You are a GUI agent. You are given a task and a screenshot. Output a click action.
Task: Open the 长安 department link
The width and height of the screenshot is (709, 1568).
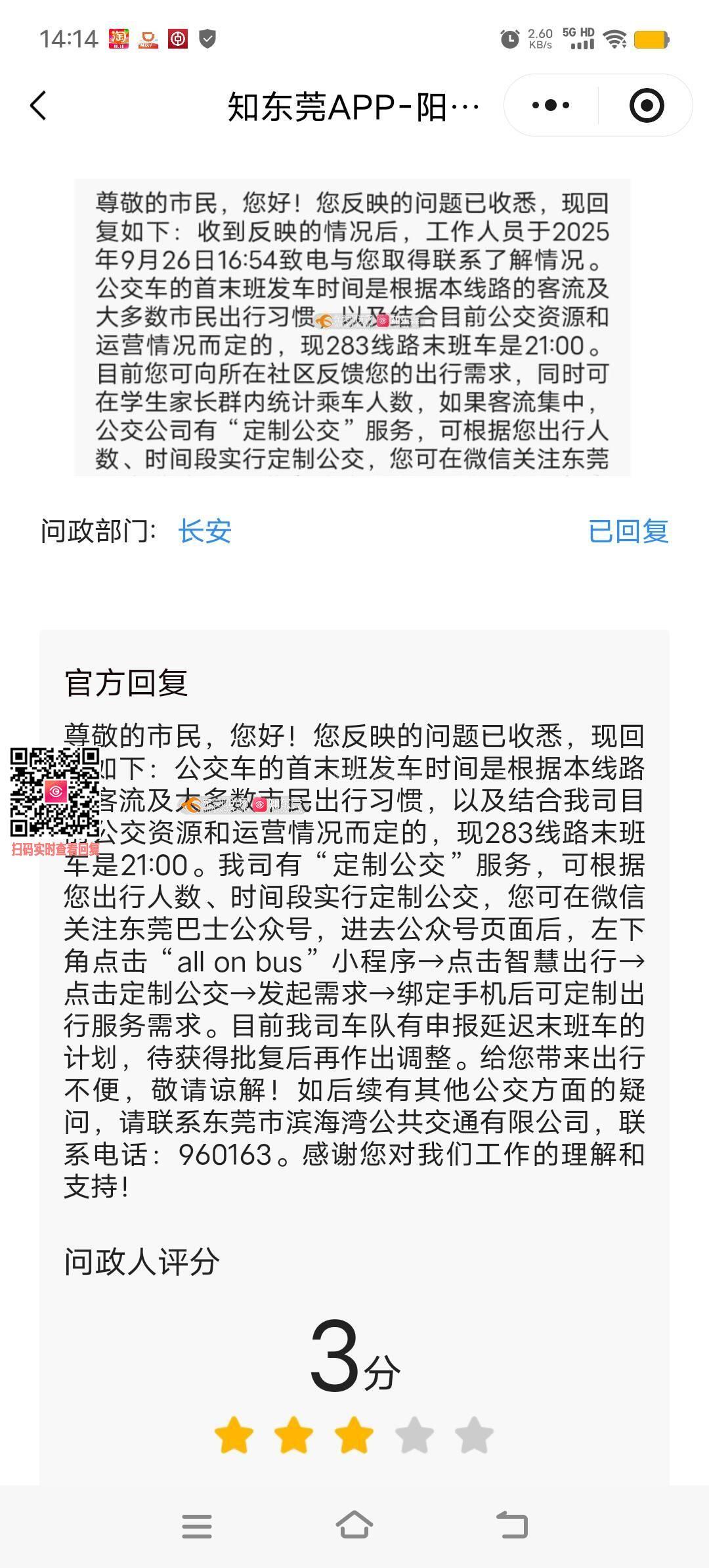click(x=205, y=531)
